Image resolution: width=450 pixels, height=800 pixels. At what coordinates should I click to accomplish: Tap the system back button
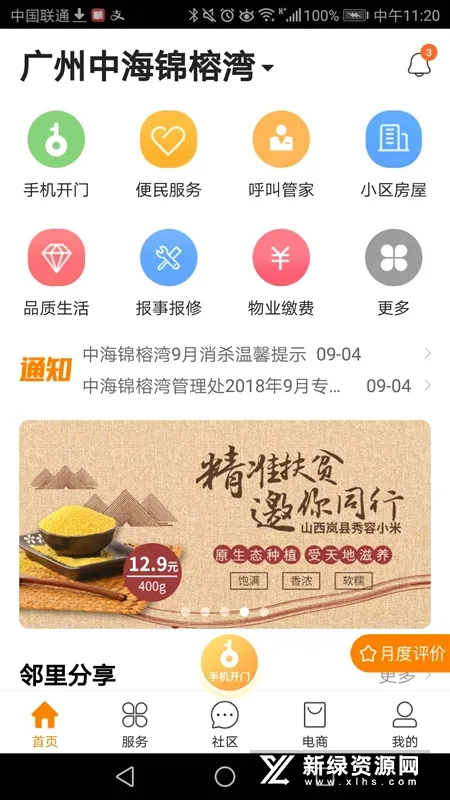pos(125,777)
